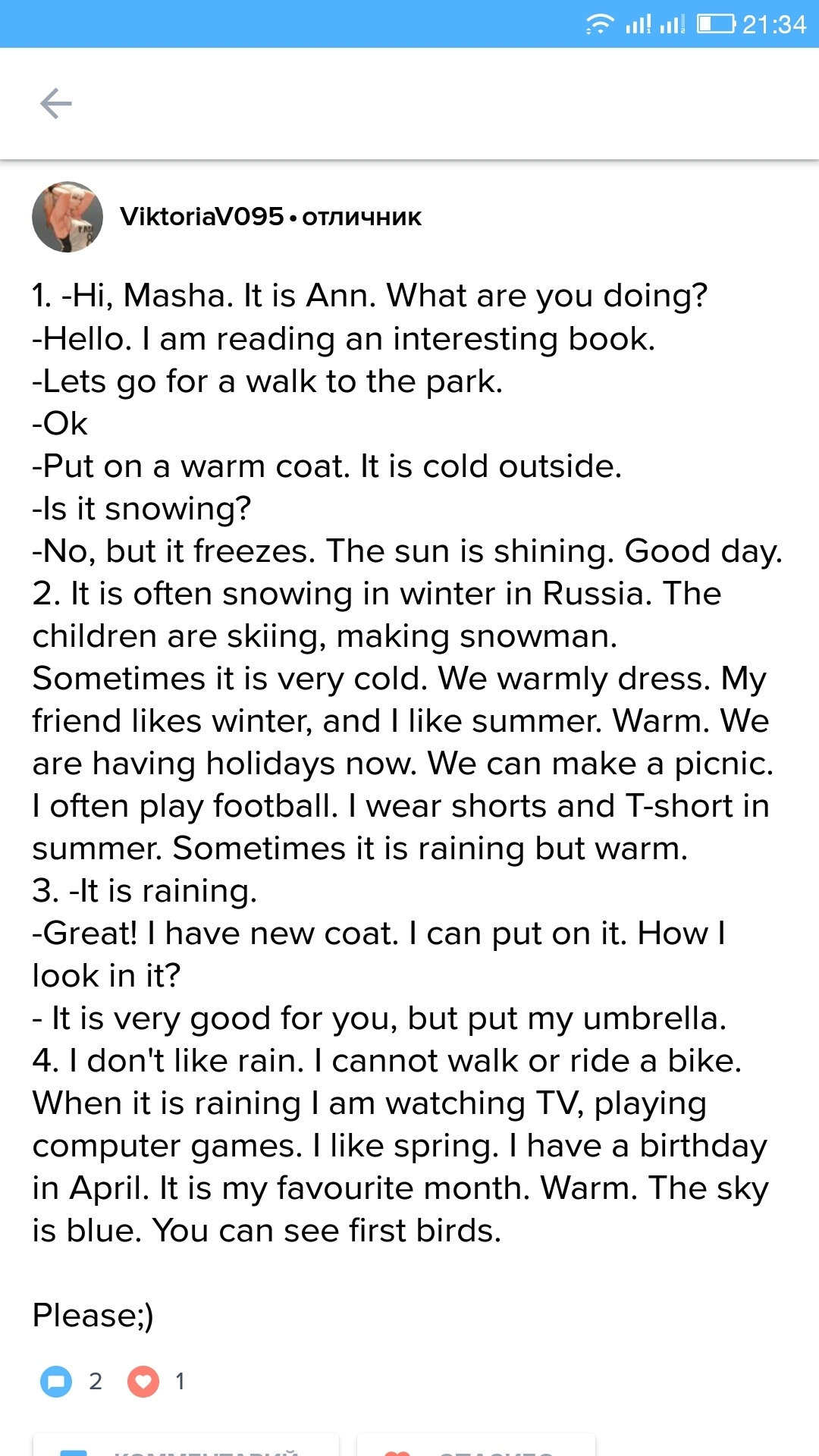The width and height of the screenshot is (819, 1456).
Task: Tap the red heart thanks icon
Action: pos(143,1381)
